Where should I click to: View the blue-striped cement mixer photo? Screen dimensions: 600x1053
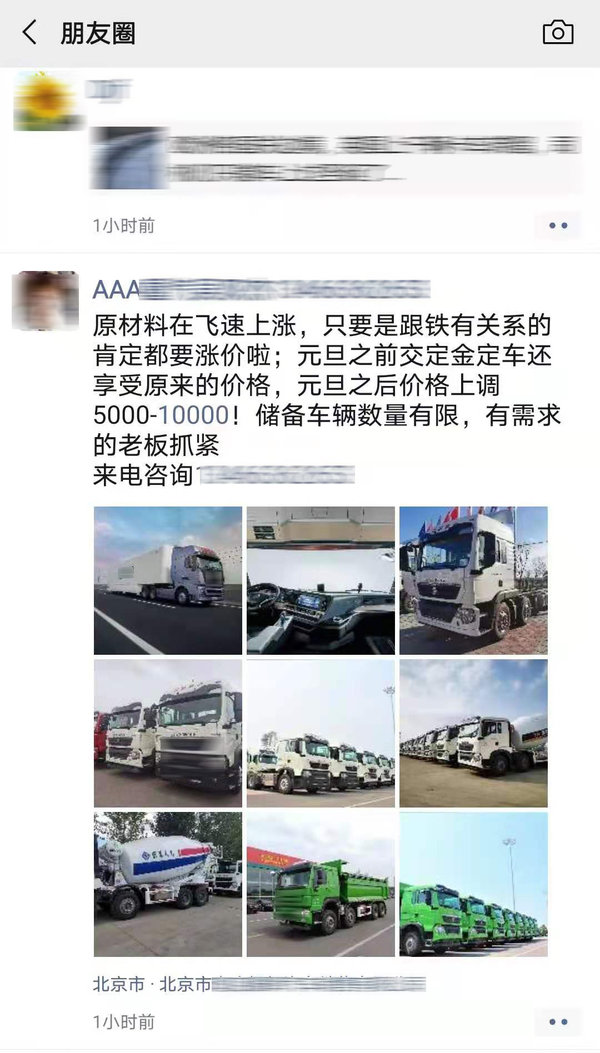pyautogui.click(x=168, y=884)
